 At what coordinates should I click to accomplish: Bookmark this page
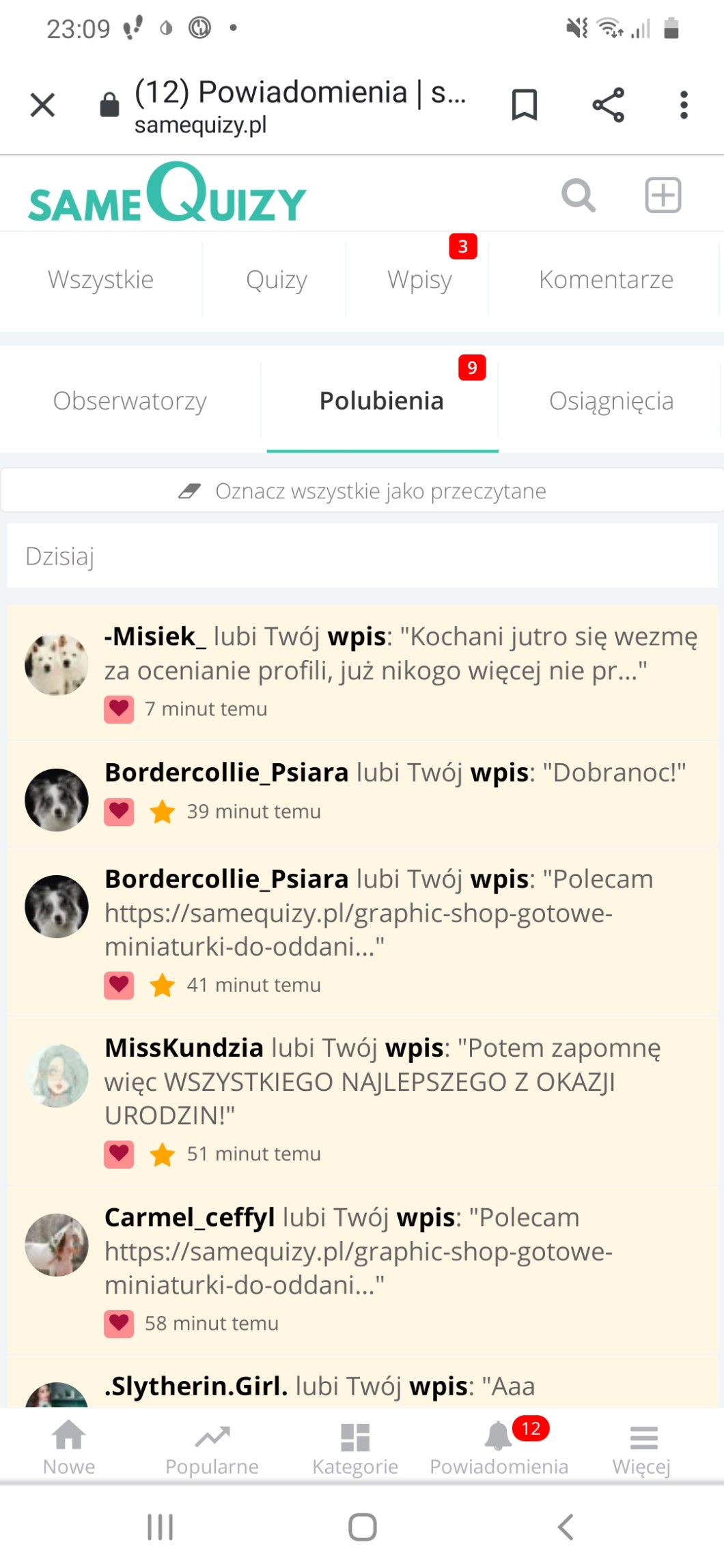(524, 105)
